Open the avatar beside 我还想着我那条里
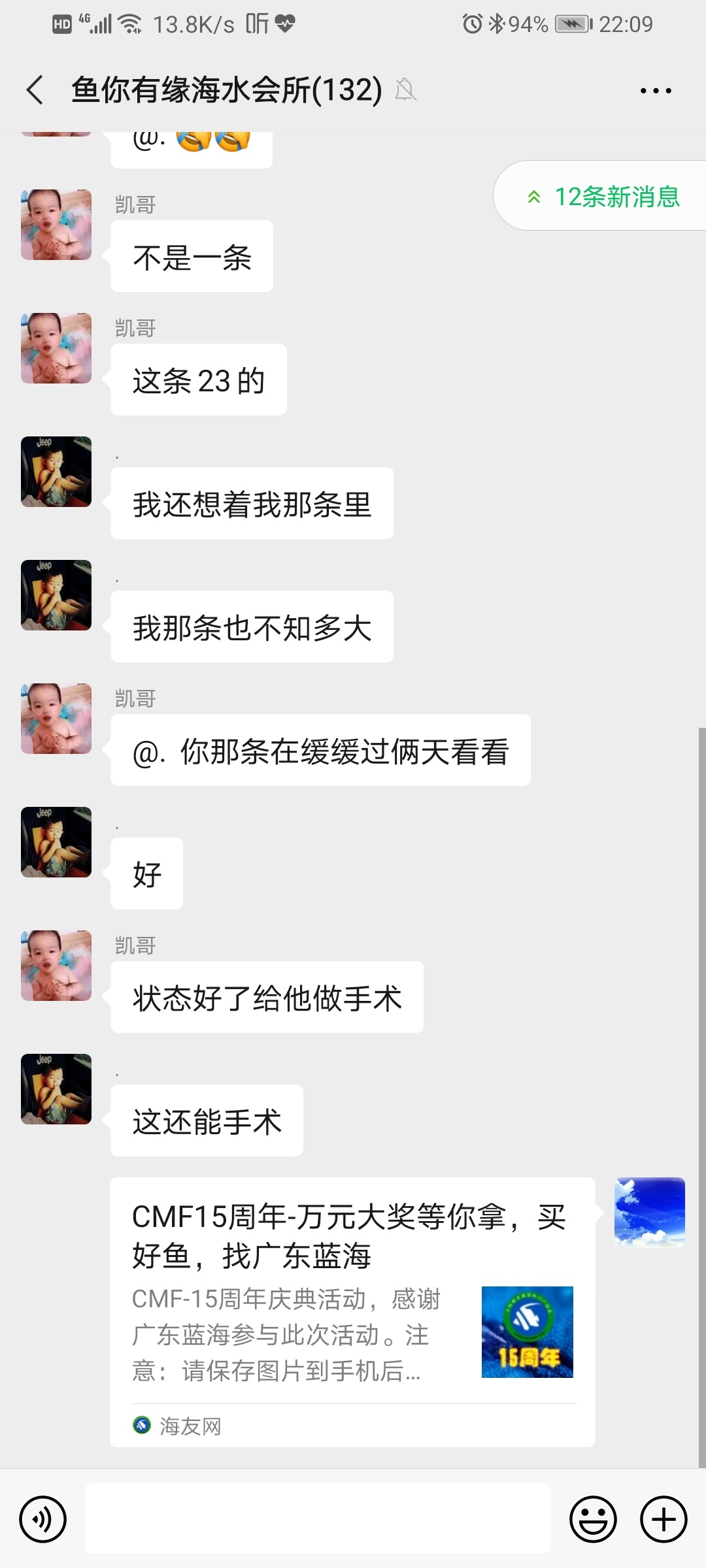This screenshot has height=1568, width=706. tap(56, 472)
